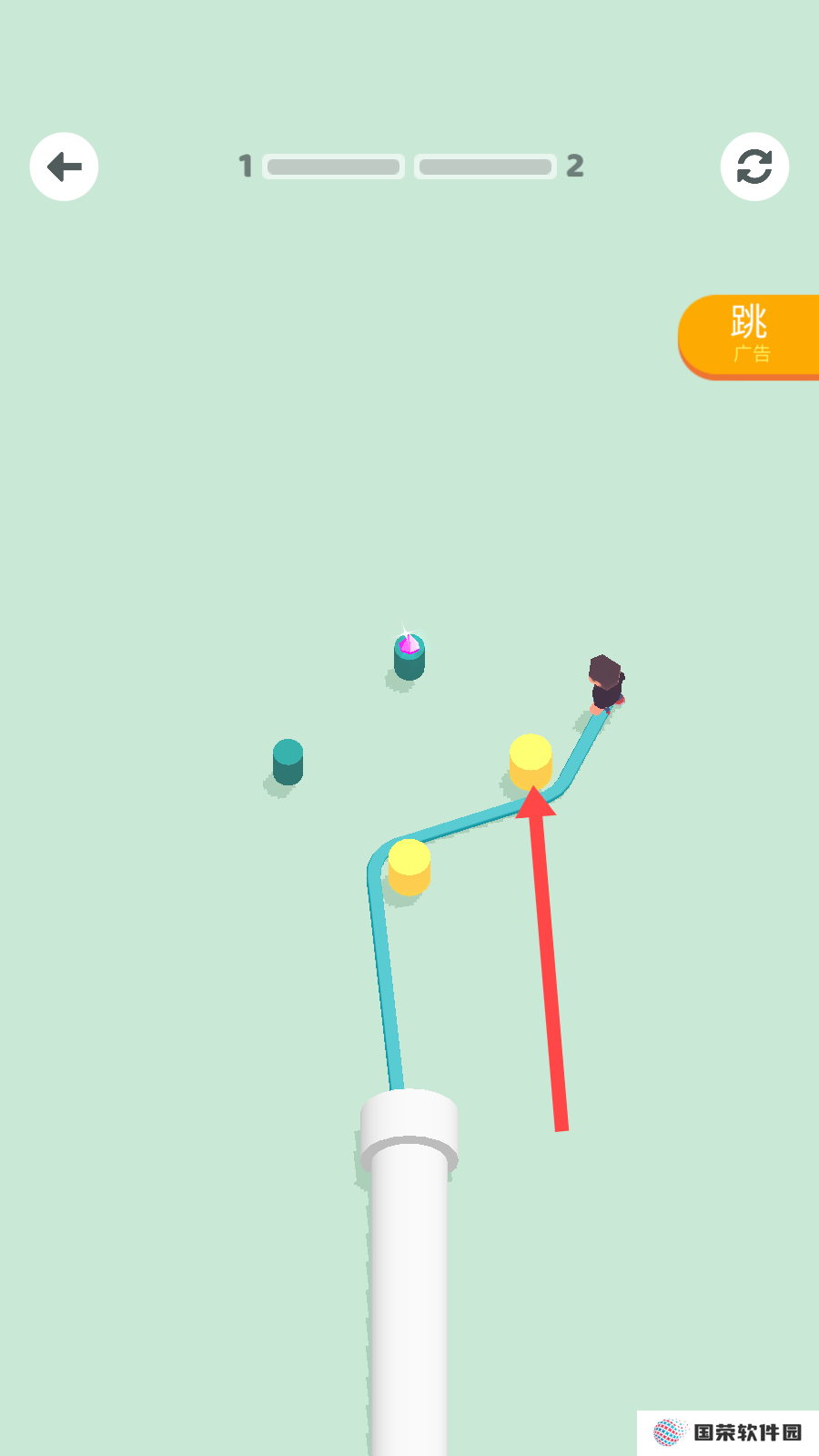This screenshot has height=1456, width=819.
Task: Tap the back arrow button
Action: pos(64,167)
